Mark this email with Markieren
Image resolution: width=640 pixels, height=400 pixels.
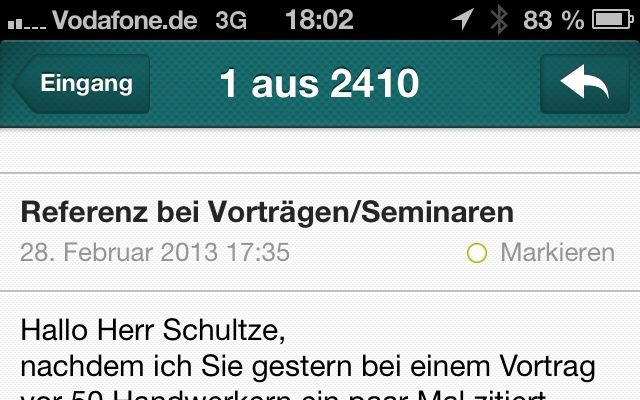(541, 253)
